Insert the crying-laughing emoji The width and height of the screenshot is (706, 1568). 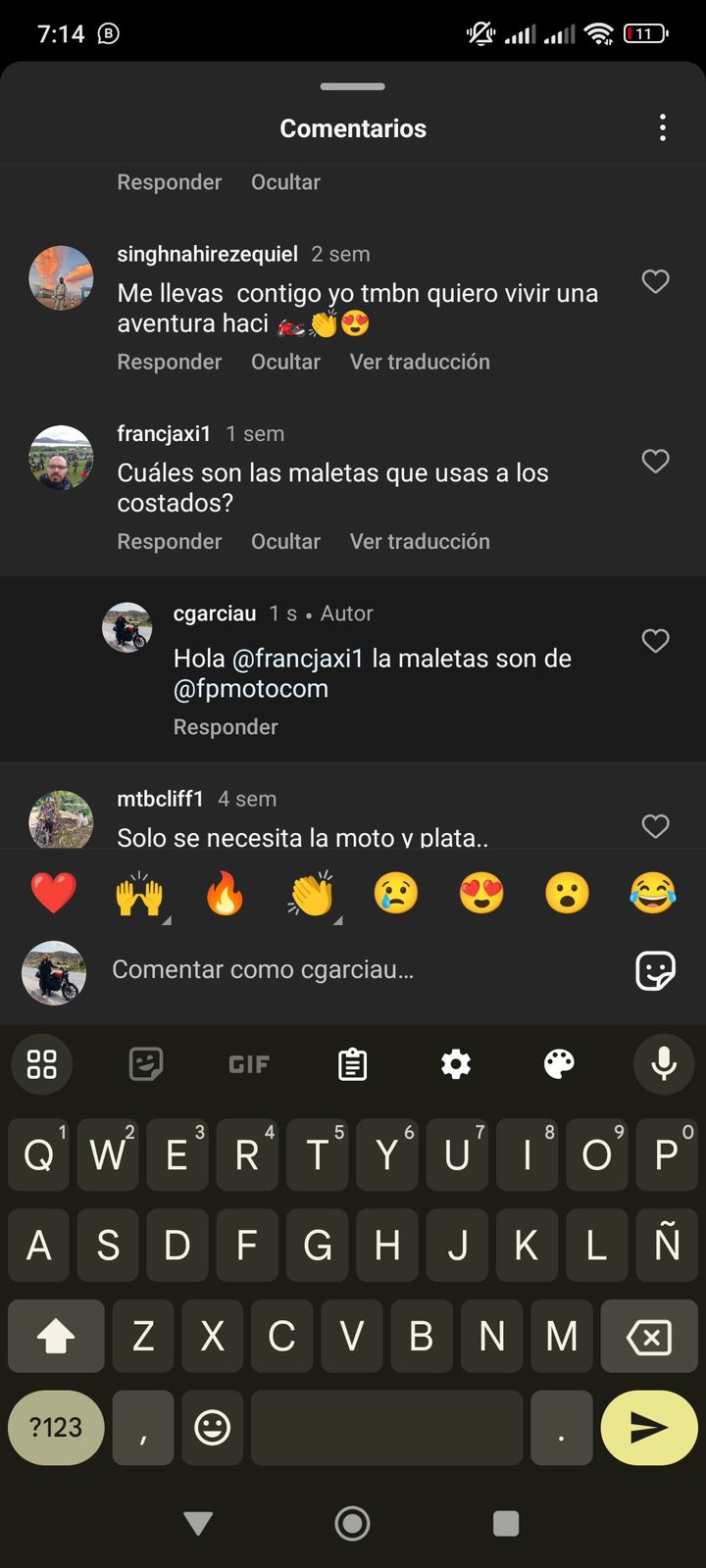coord(653,894)
